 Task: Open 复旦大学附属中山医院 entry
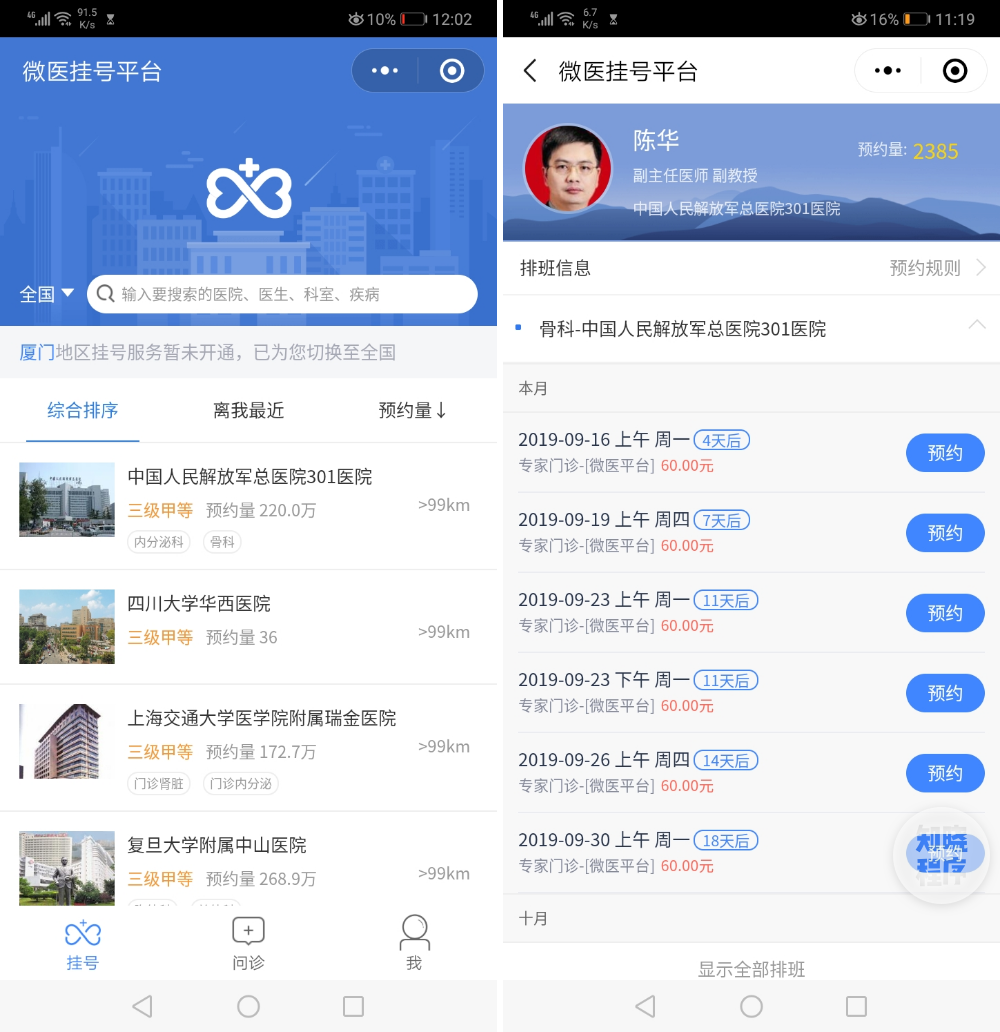pyautogui.click(x=249, y=860)
